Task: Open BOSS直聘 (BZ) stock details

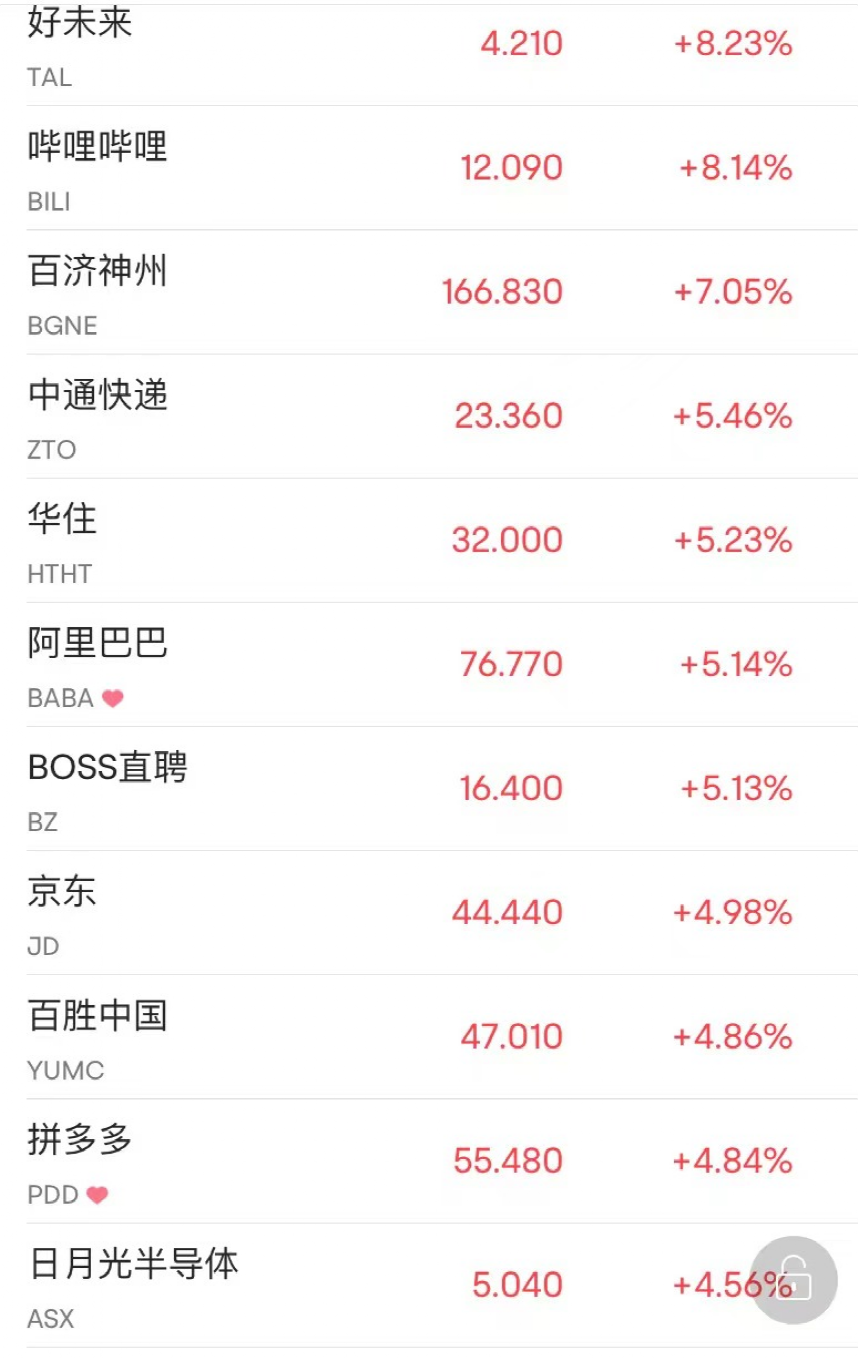Action: [x=107, y=767]
